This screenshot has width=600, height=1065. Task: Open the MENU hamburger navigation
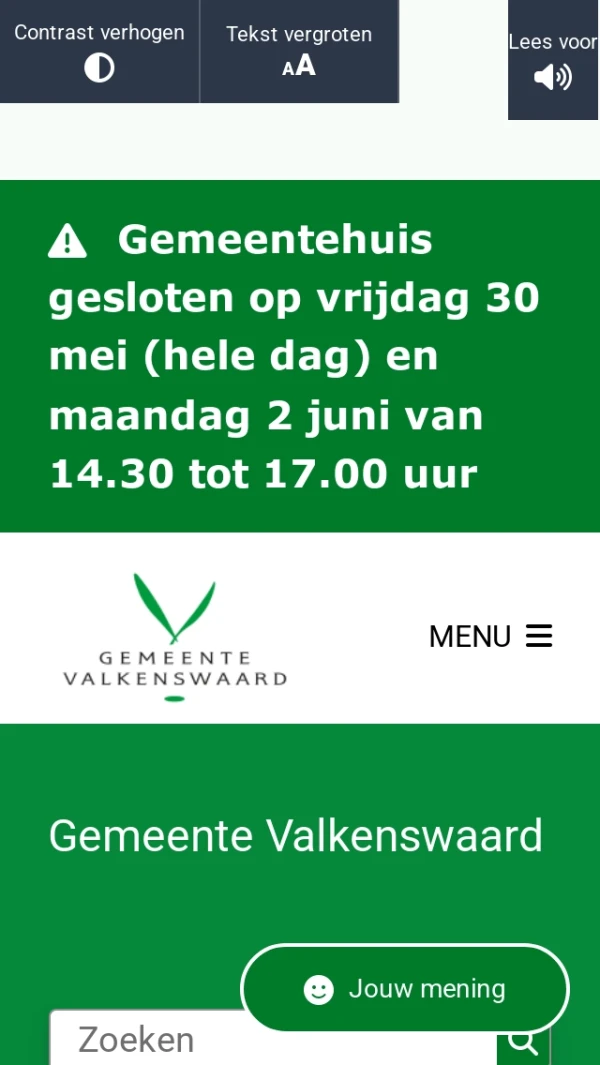490,636
